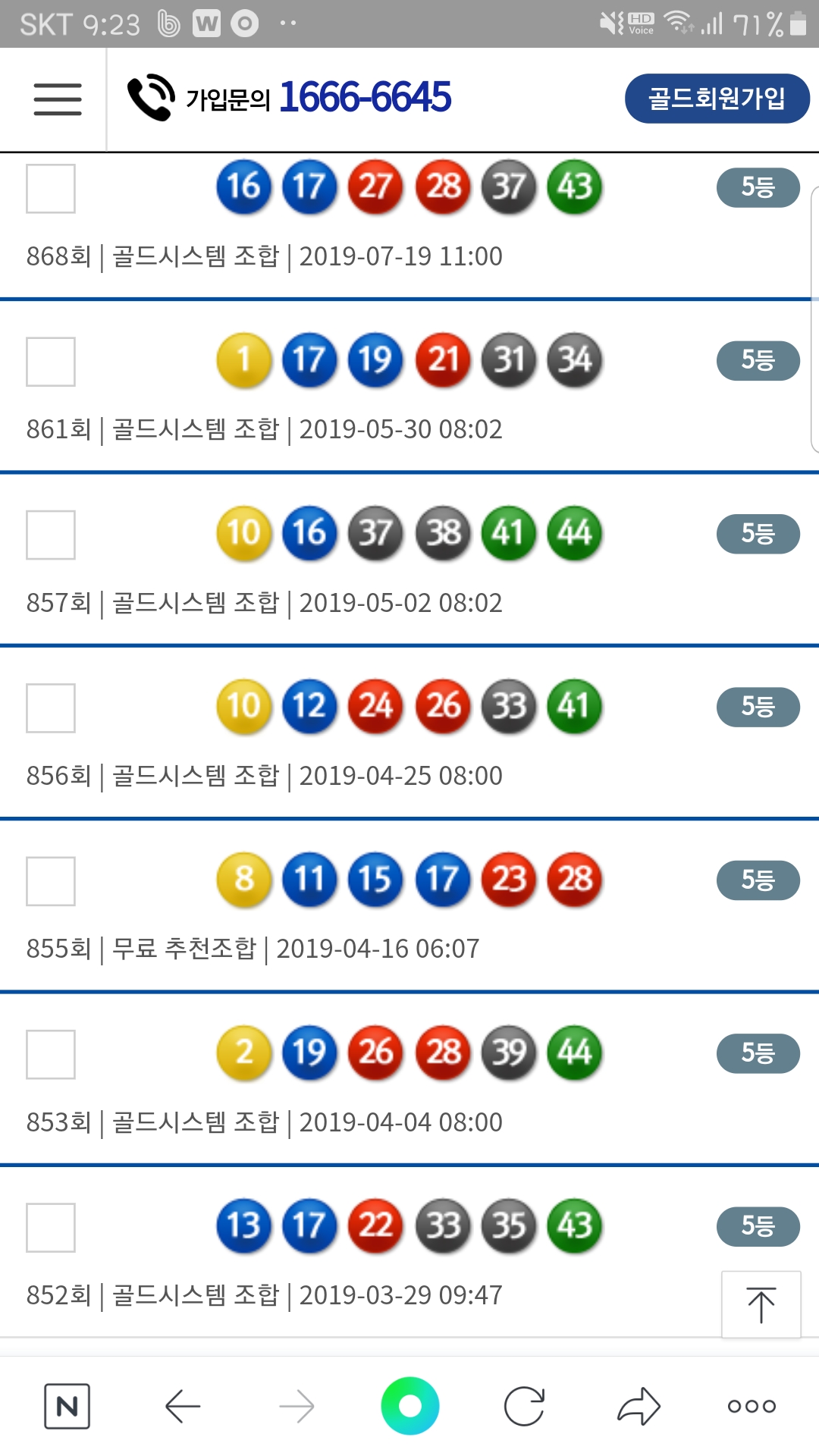The width and height of the screenshot is (819, 1456).
Task: Check the box for the 868회 combination
Action: (x=51, y=189)
